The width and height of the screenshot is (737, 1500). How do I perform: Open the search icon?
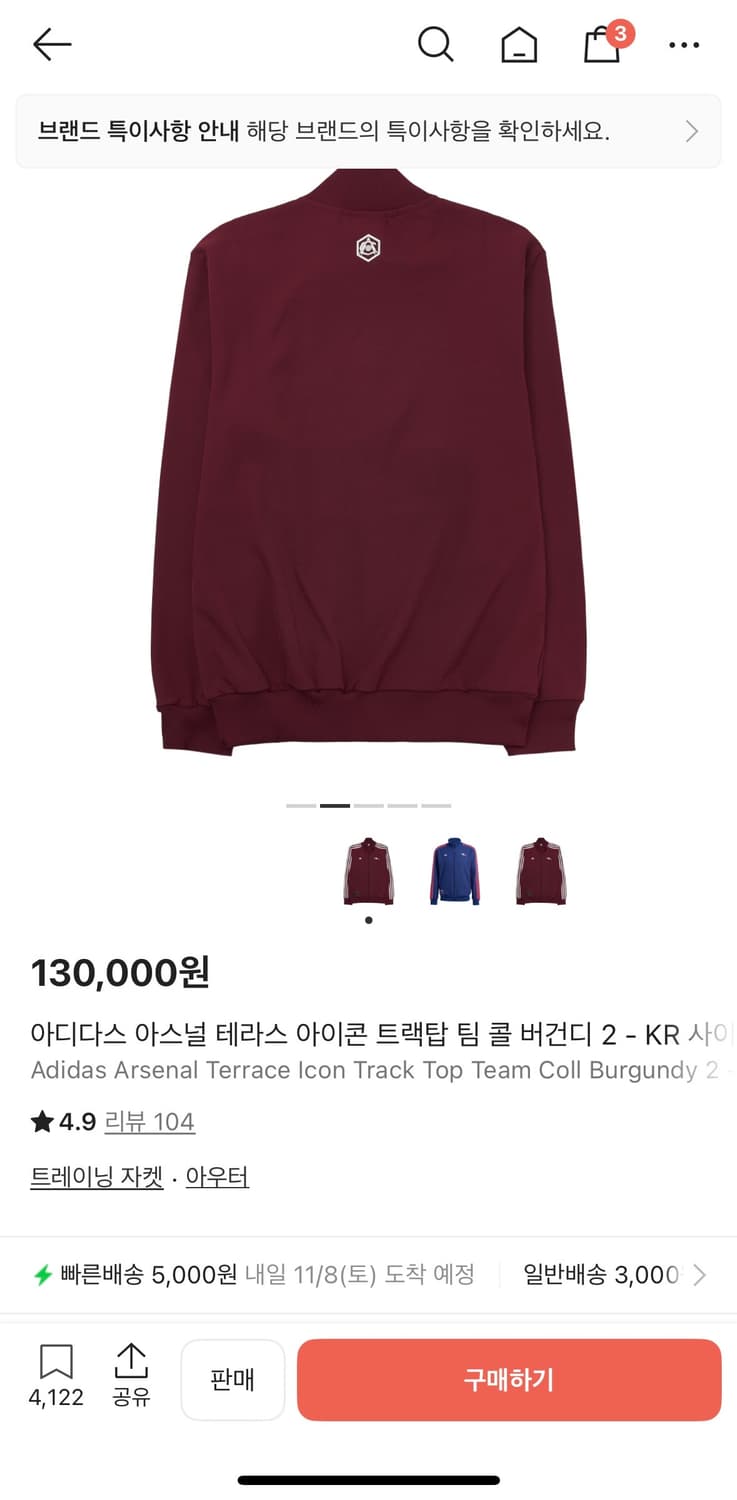coord(435,44)
